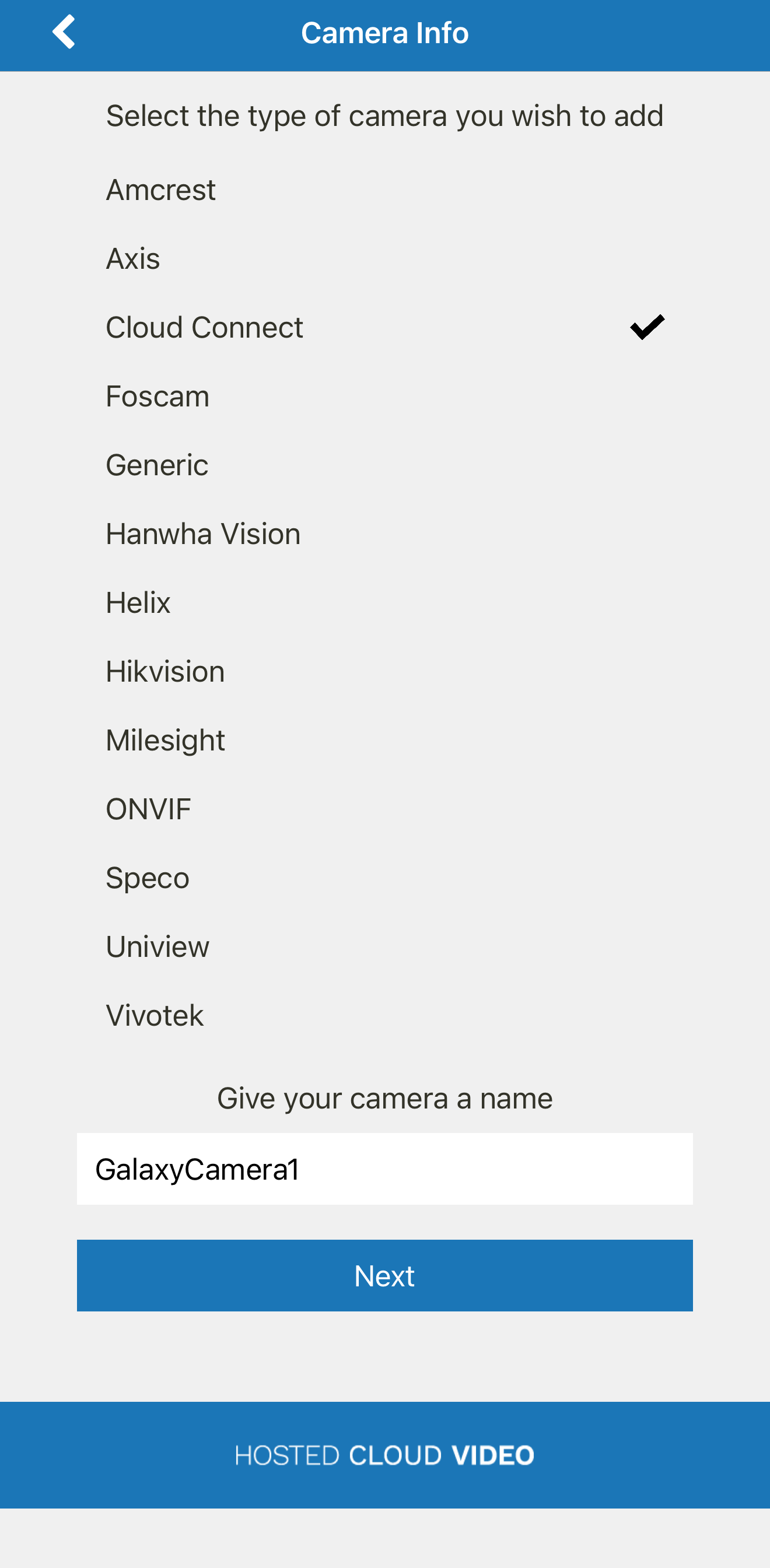
Task: Click the Hosted Cloud Video footer banner
Action: coord(384,1455)
